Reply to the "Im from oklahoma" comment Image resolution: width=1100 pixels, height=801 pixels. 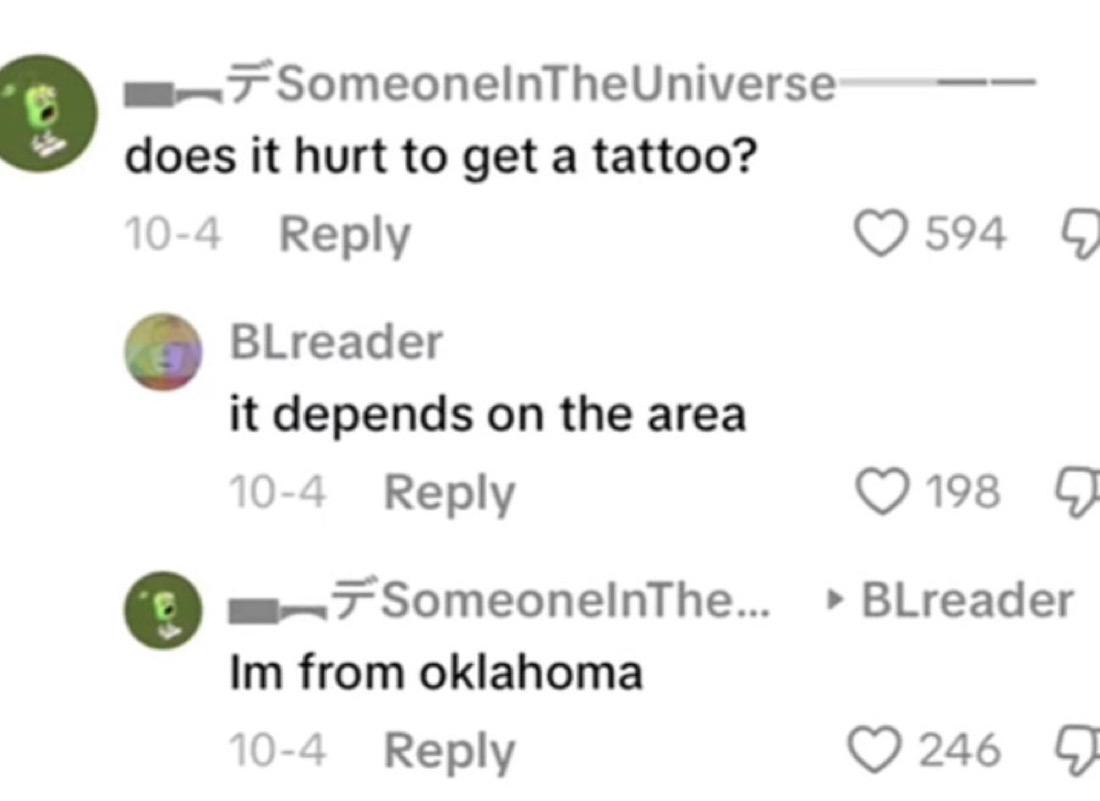(x=449, y=751)
